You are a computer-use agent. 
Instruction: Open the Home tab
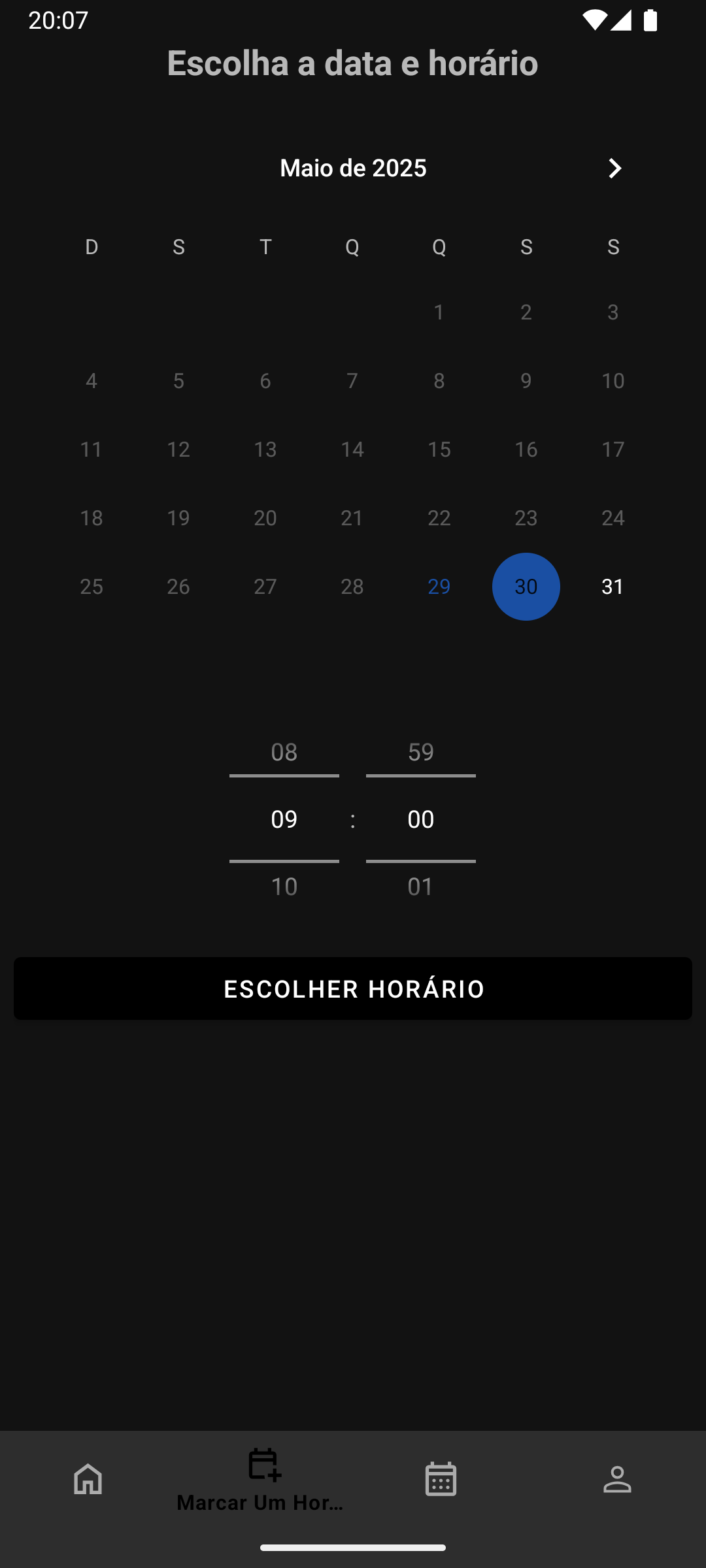pos(88,1479)
